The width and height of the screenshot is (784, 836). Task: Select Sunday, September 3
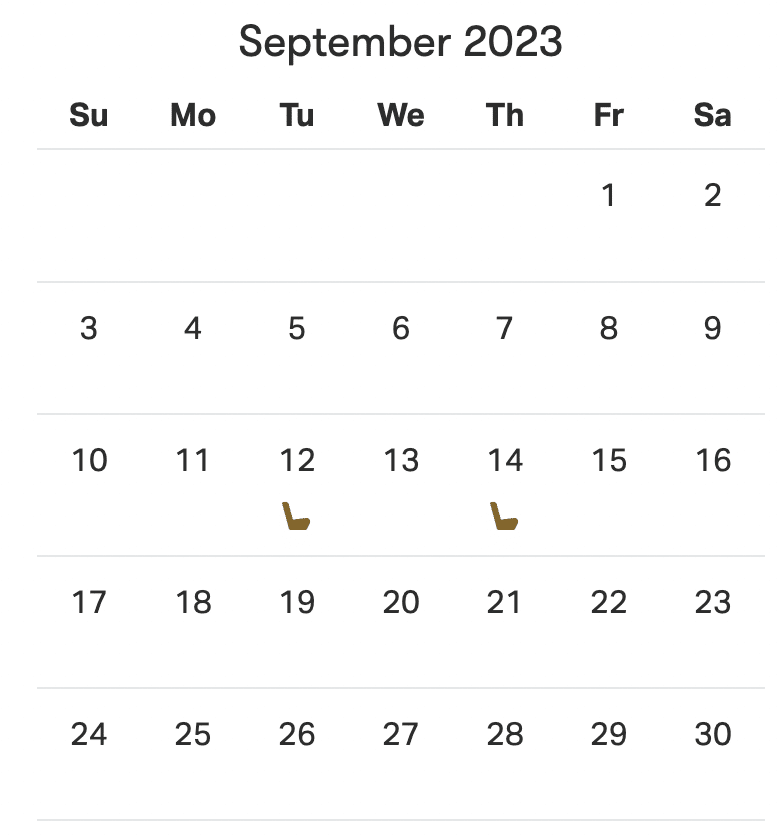click(89, 328)
